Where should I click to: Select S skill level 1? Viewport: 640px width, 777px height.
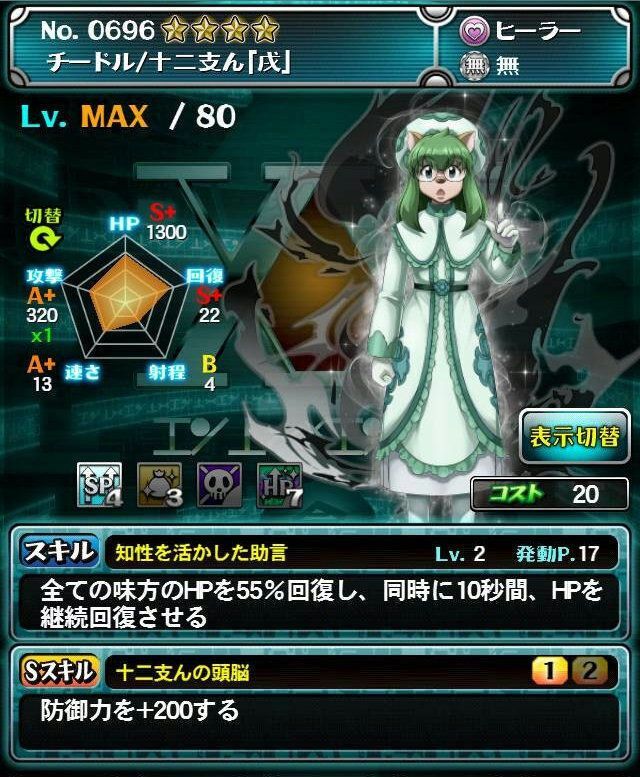click(x=551, y=671)
